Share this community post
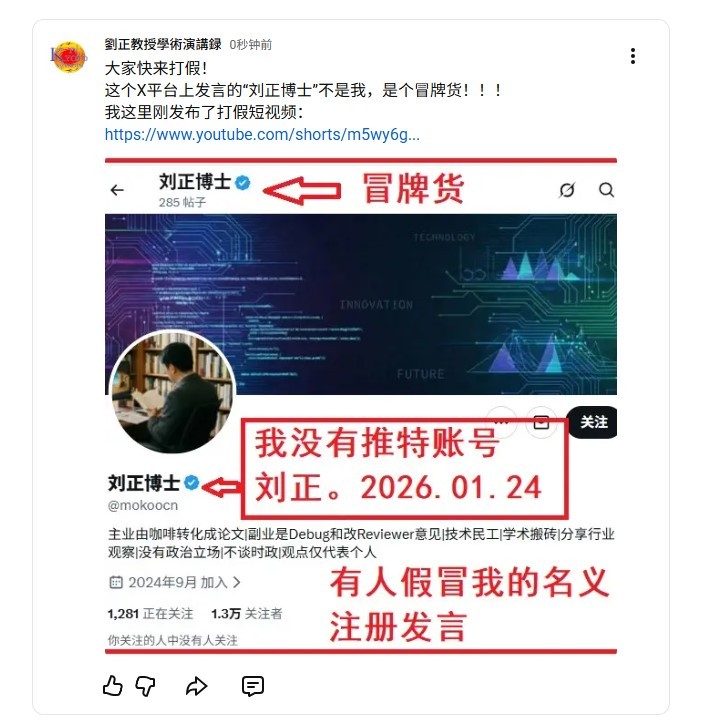Screen dimensions: 703x720 pos(197,686)
